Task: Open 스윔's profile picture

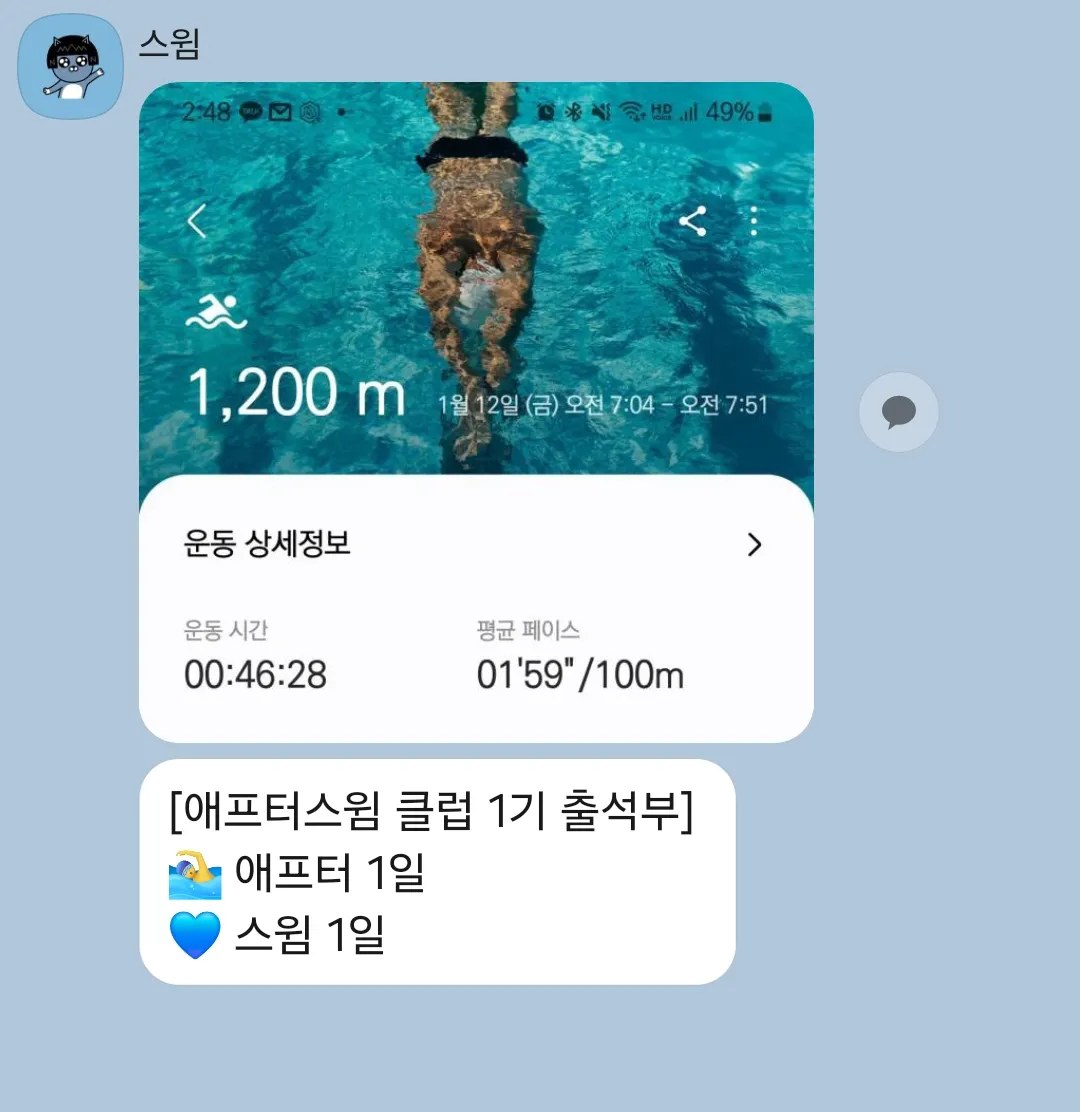Action: [x=70, y=67]
